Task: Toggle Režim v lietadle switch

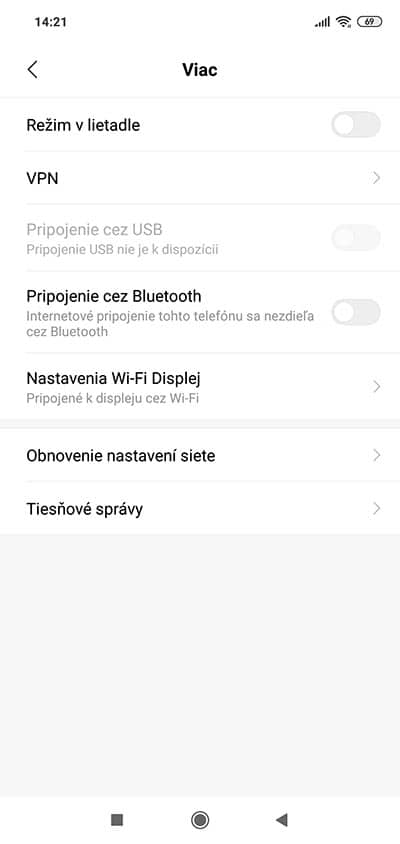Action: (356, 125)
